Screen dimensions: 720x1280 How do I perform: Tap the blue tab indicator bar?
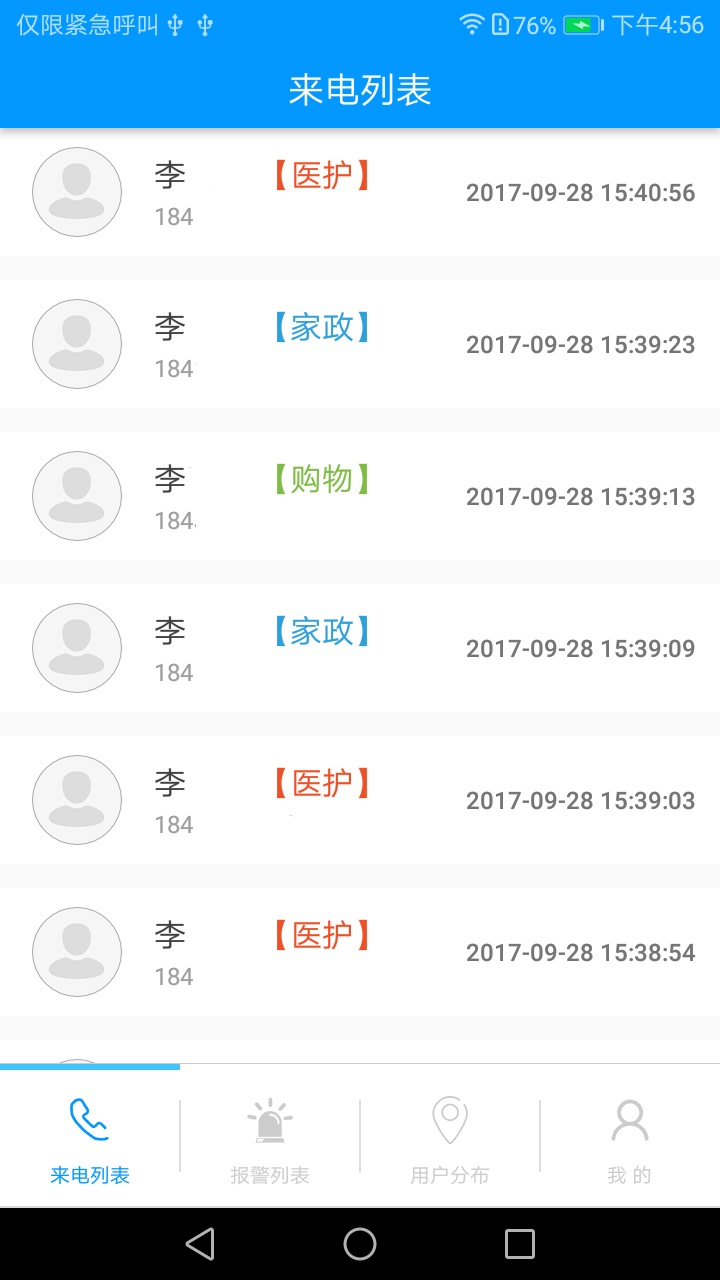point(90,1066)
